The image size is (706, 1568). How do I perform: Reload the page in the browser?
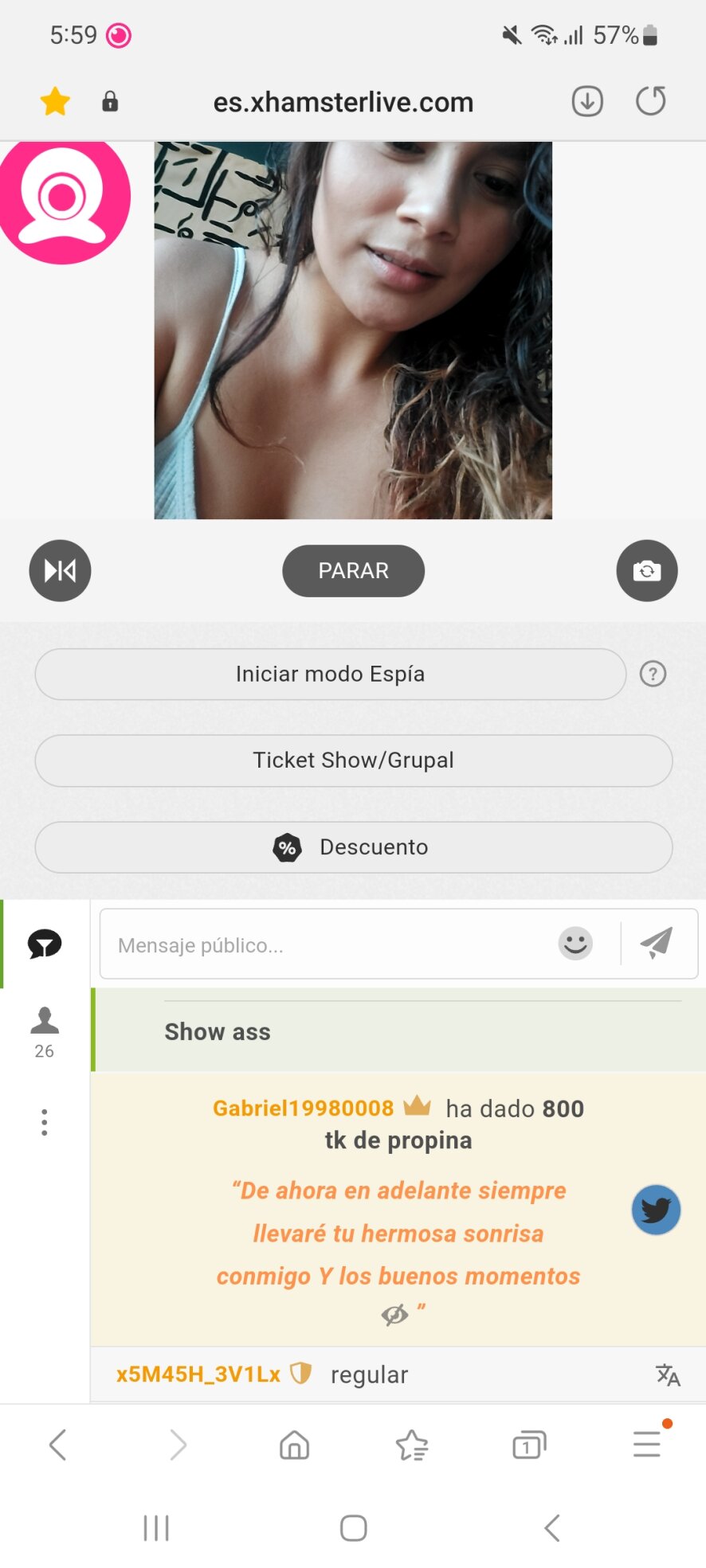[650, 101]
